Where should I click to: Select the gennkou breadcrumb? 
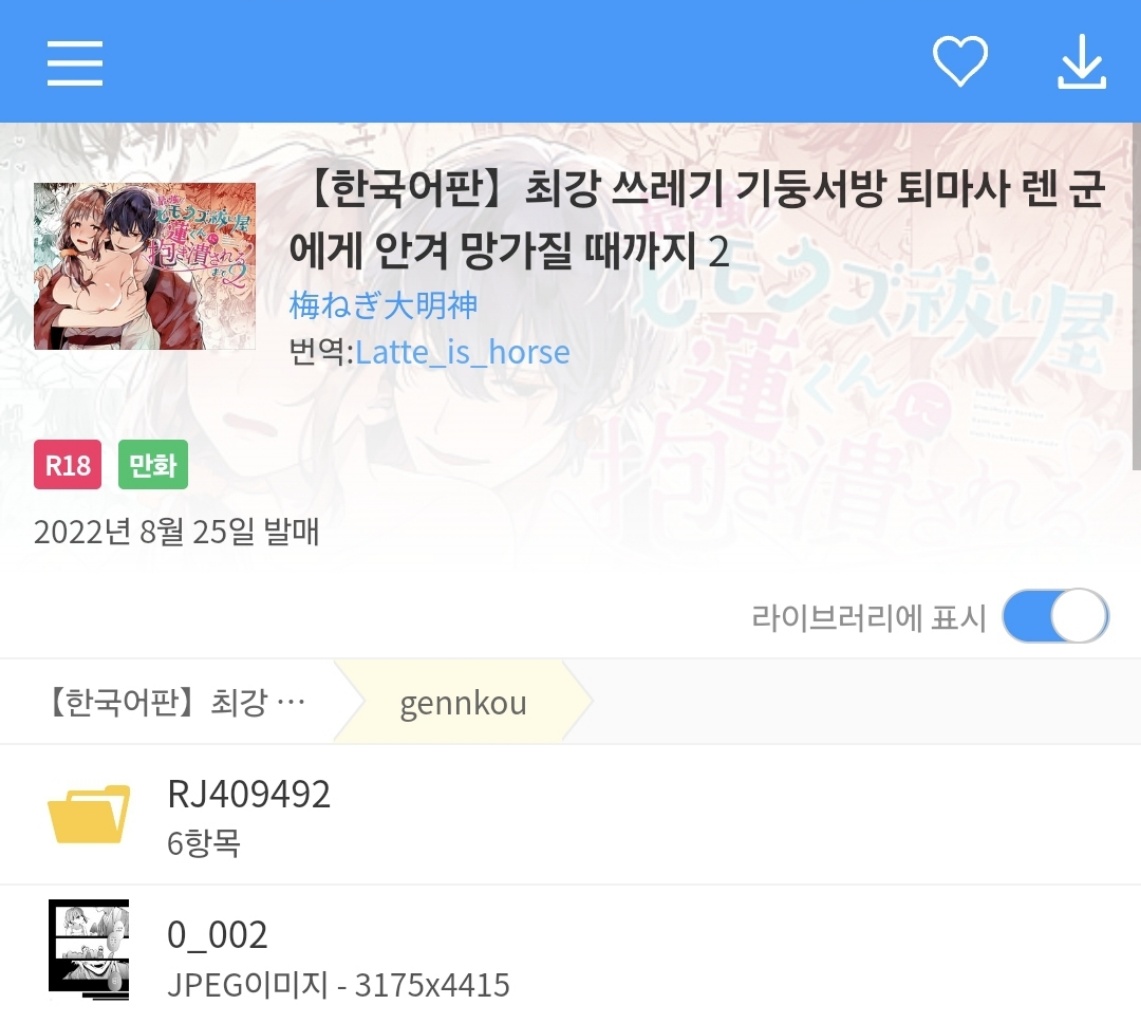pyautogui.click(x=462, y=703)
